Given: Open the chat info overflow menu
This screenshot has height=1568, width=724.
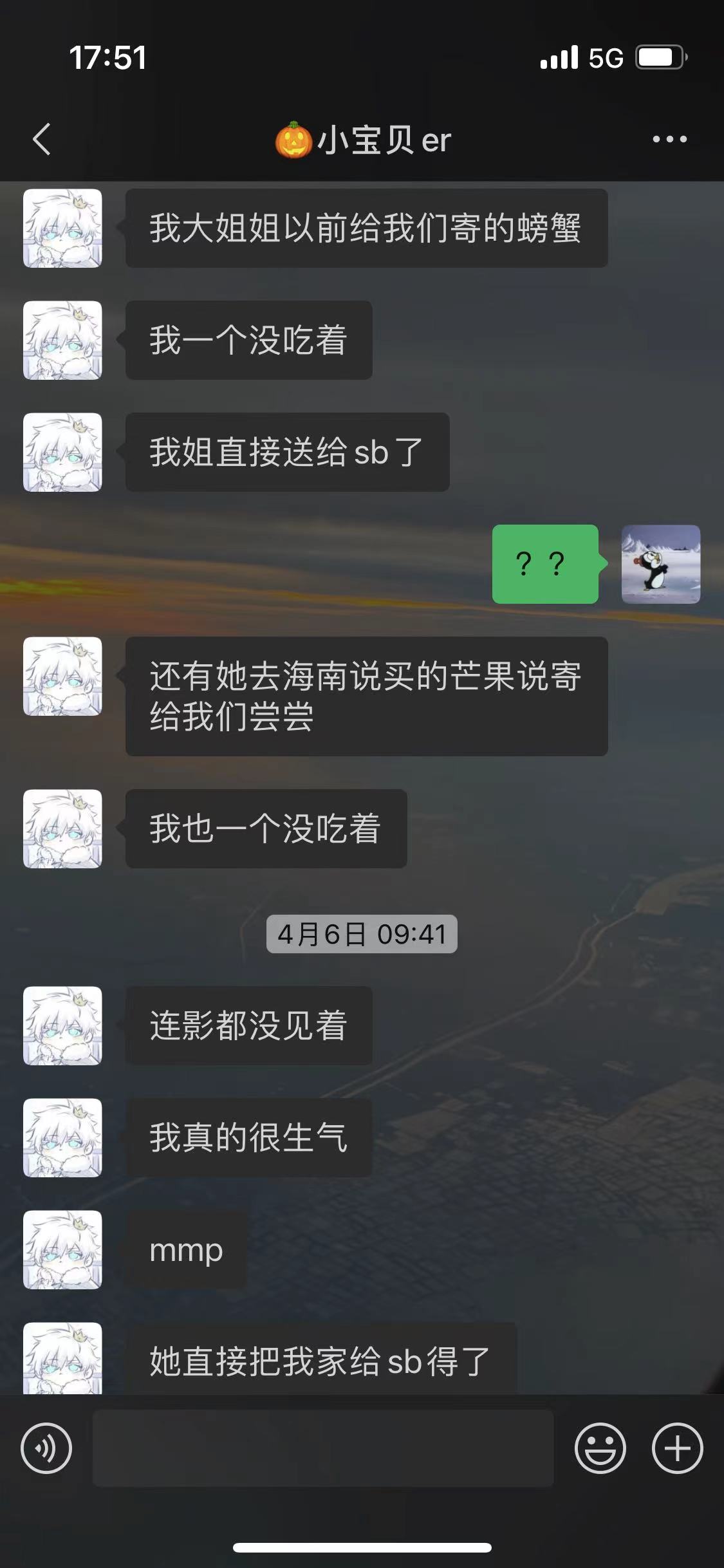Looking at the screenshot, I should [669, 139].
